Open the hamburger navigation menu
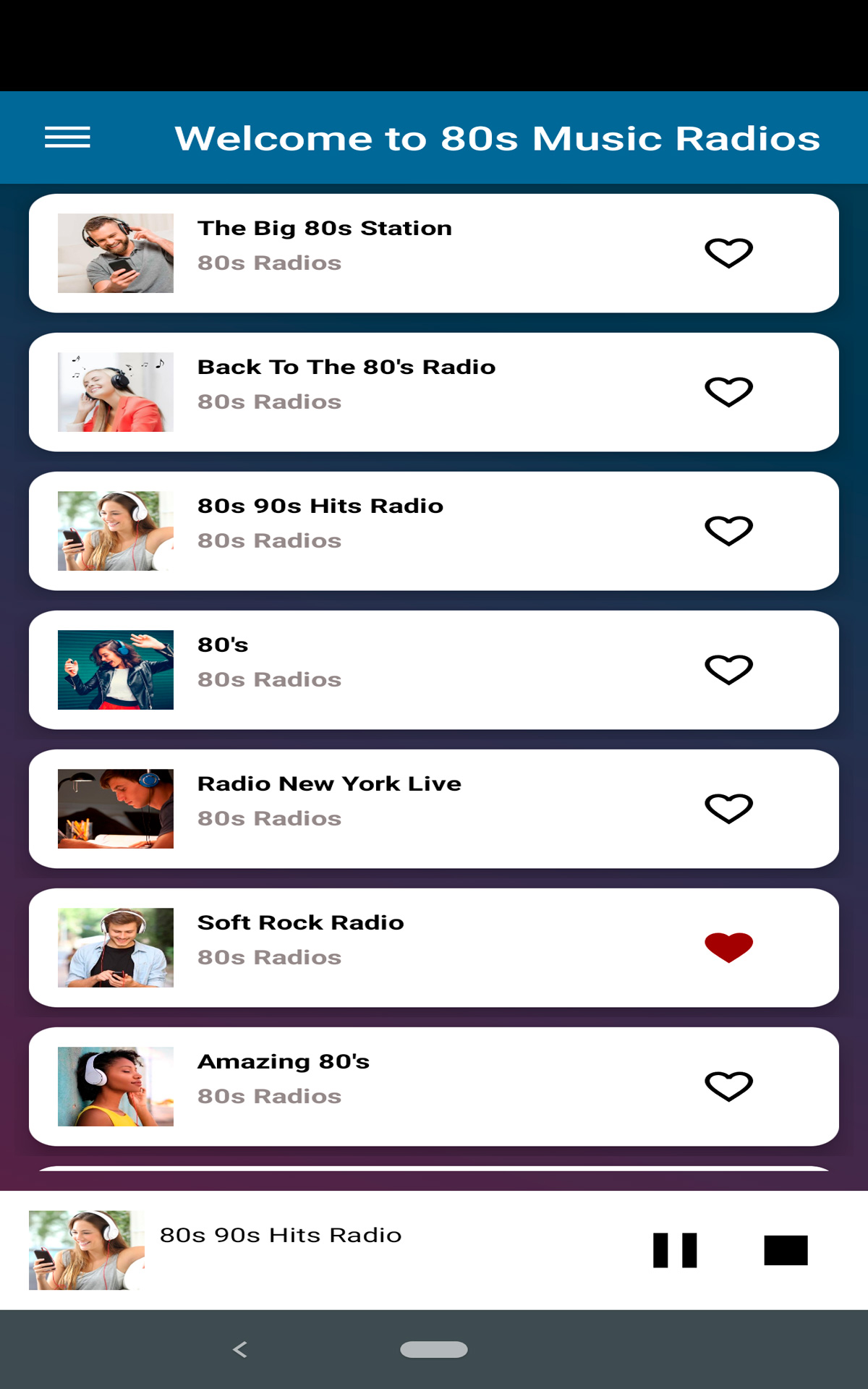The image size is (868, 1389). tap(68, 137)
